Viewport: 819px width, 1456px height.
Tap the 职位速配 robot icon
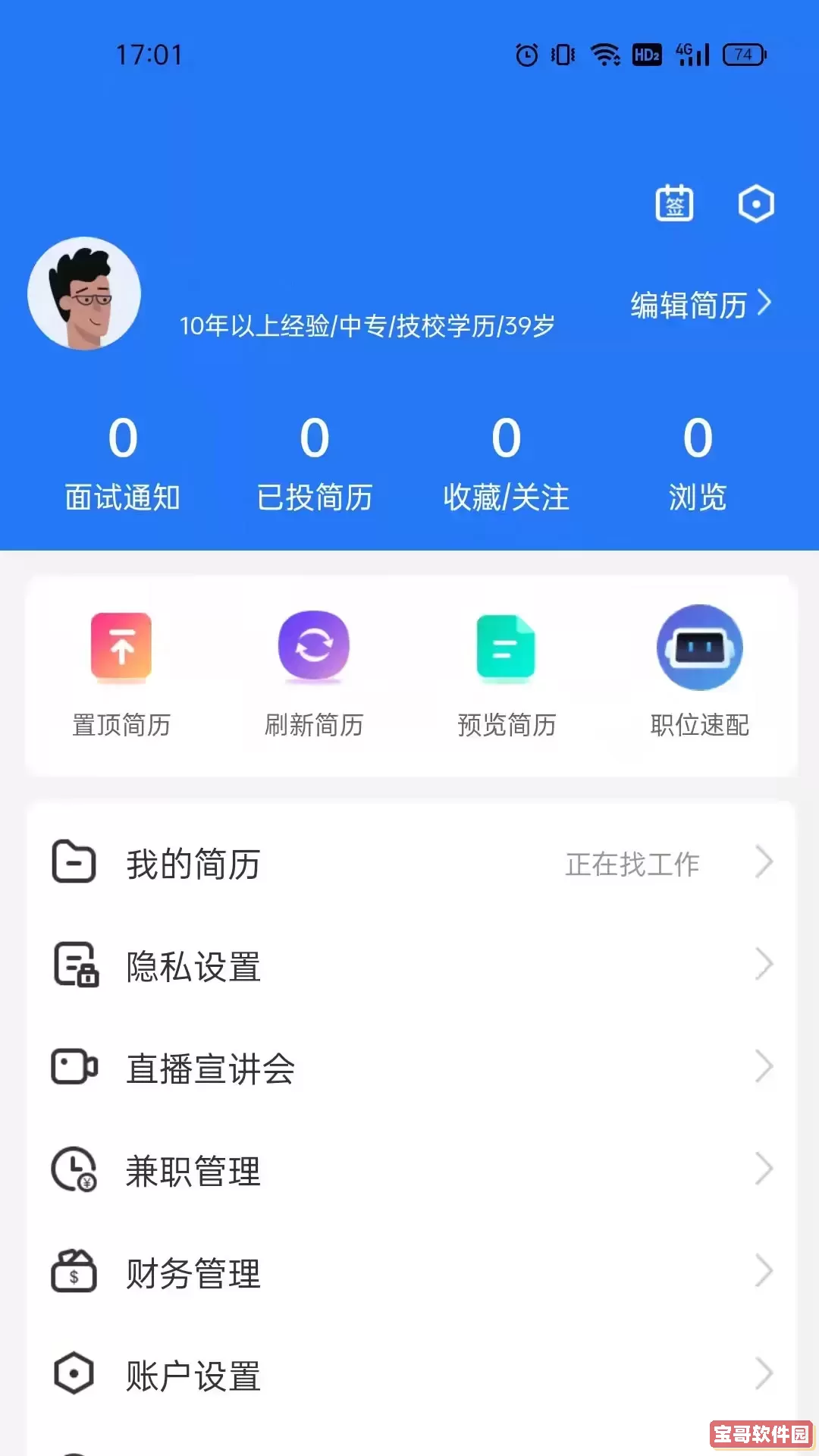[x=699, y=647]
